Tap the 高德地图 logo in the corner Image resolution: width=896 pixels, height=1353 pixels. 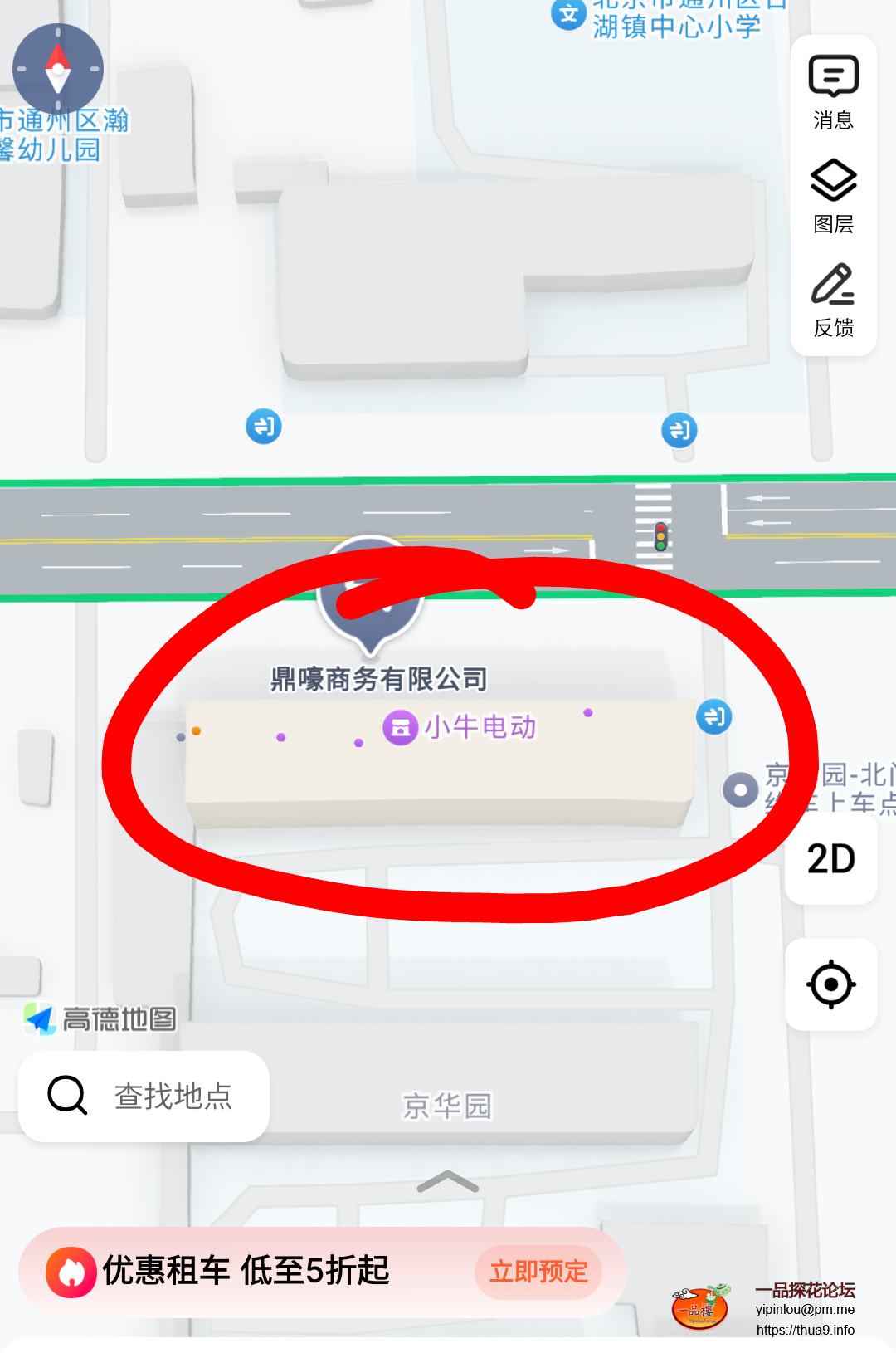coord(98,1019)
